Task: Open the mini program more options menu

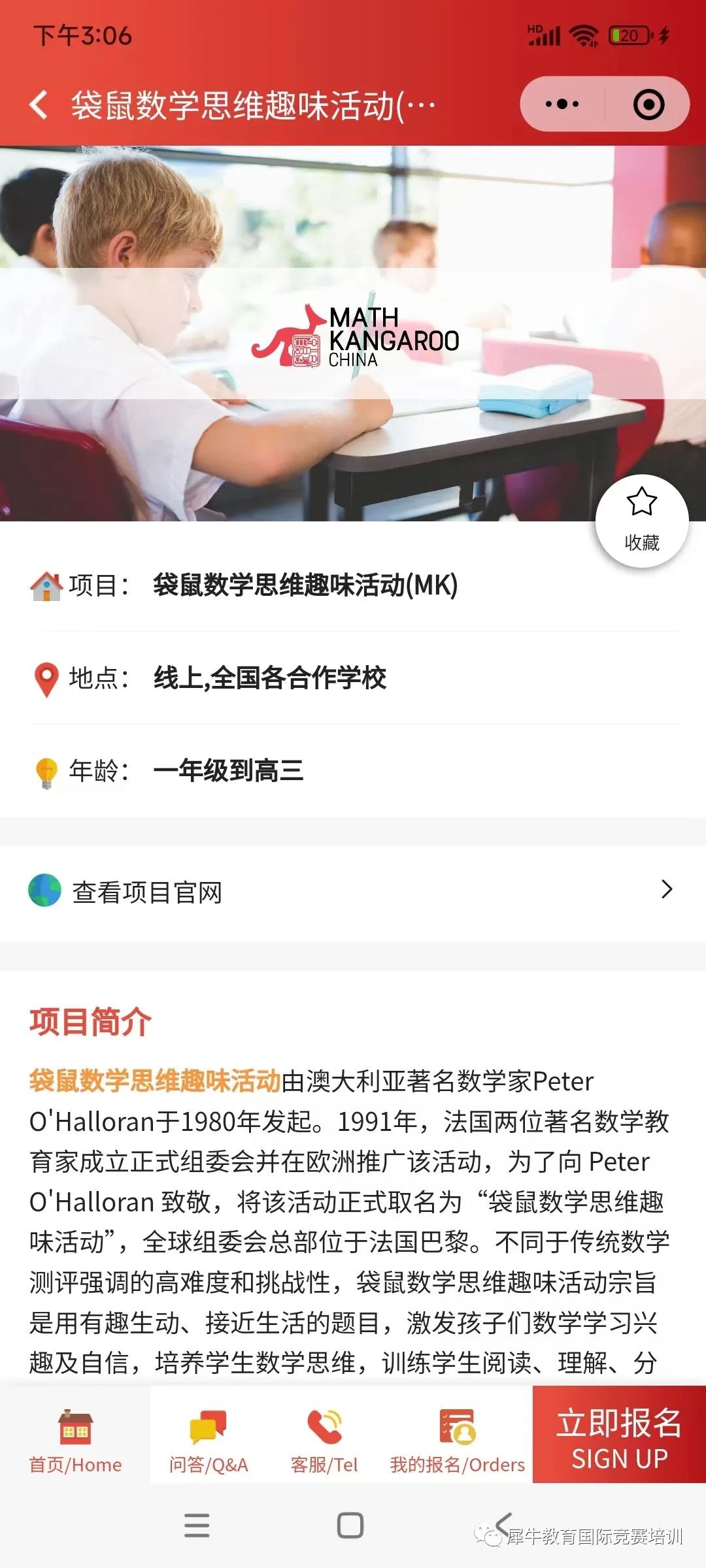Action: (x=562, y=105)
